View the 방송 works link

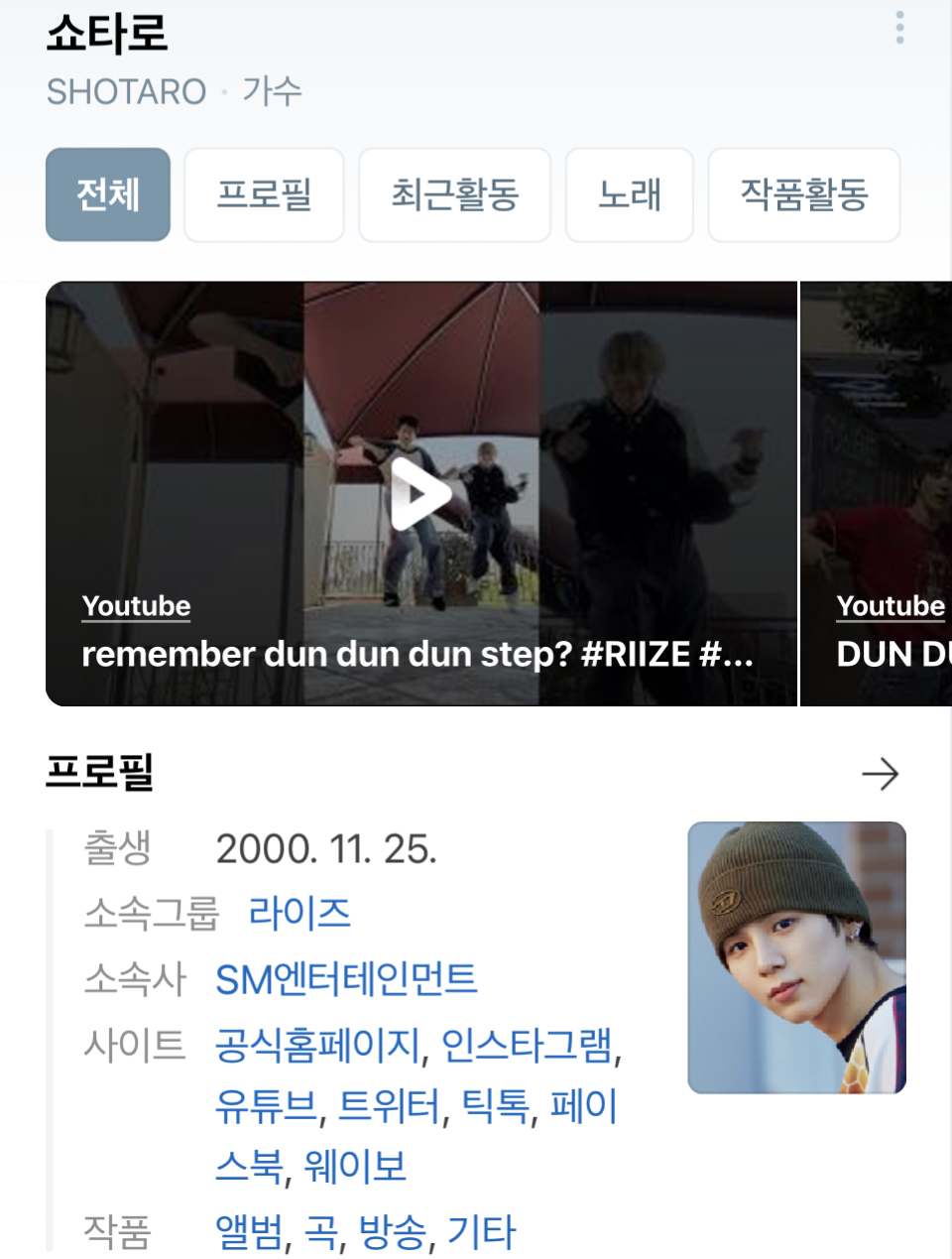(x=392, y=1232)
